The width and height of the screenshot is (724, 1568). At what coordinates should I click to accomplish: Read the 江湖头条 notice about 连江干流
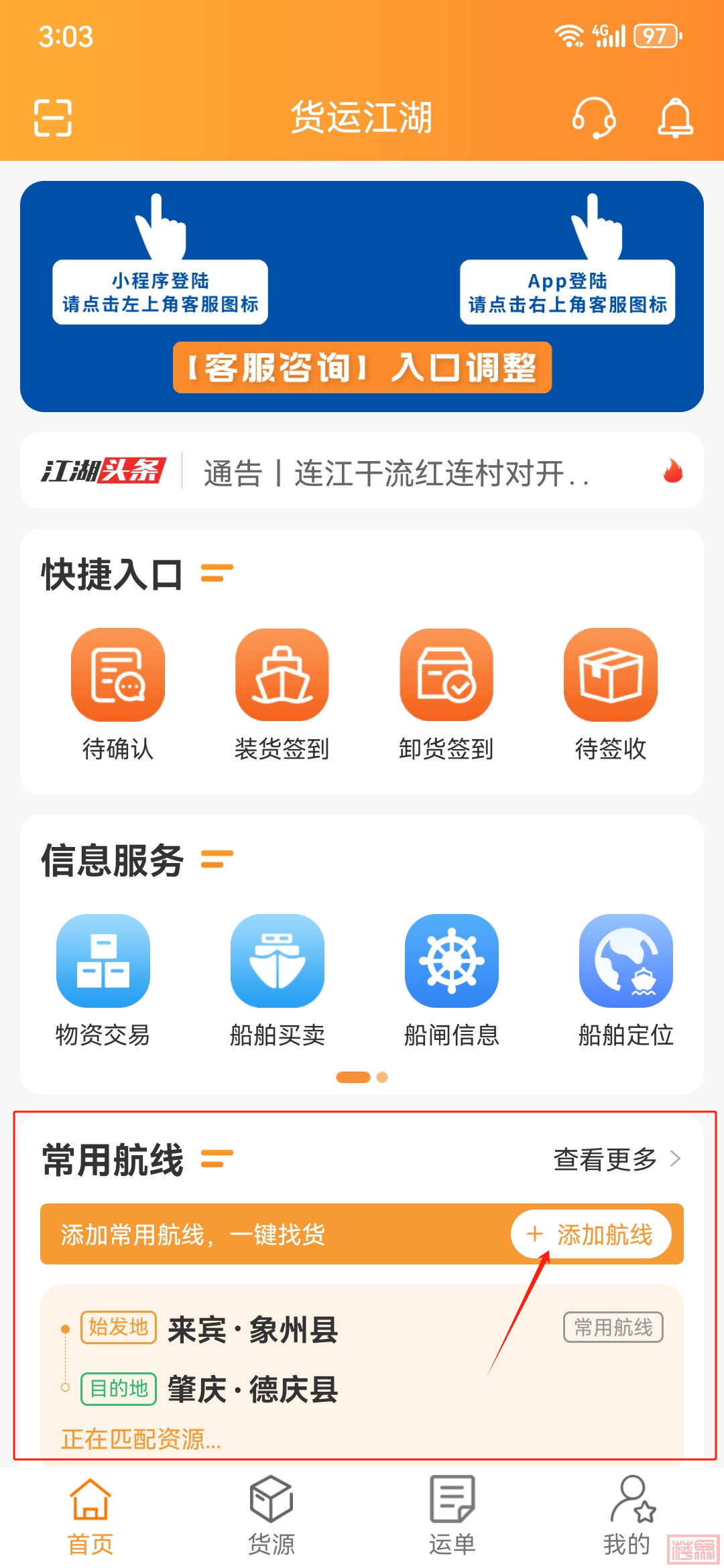396,473
